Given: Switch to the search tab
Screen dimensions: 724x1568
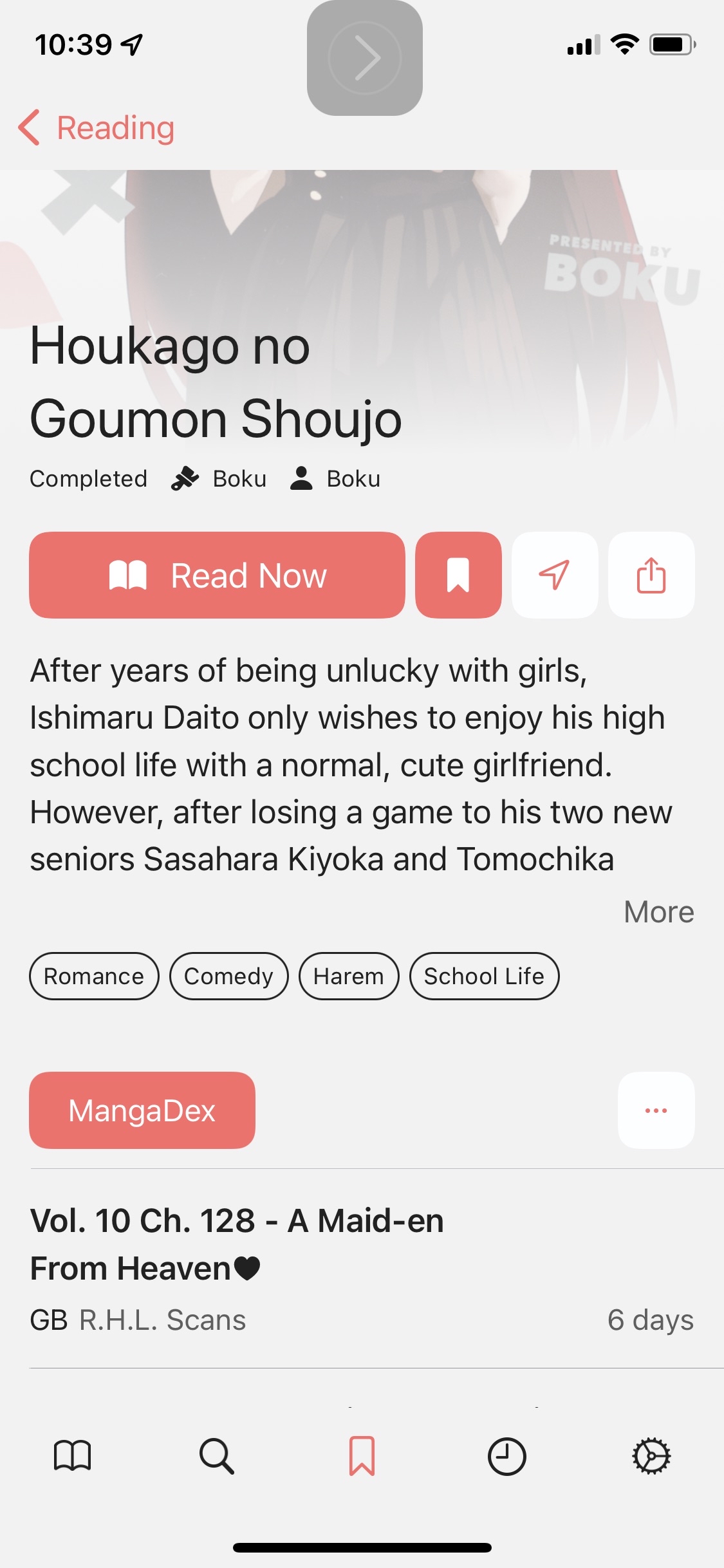Looking at the screenshot, I should pos(217,1456).
